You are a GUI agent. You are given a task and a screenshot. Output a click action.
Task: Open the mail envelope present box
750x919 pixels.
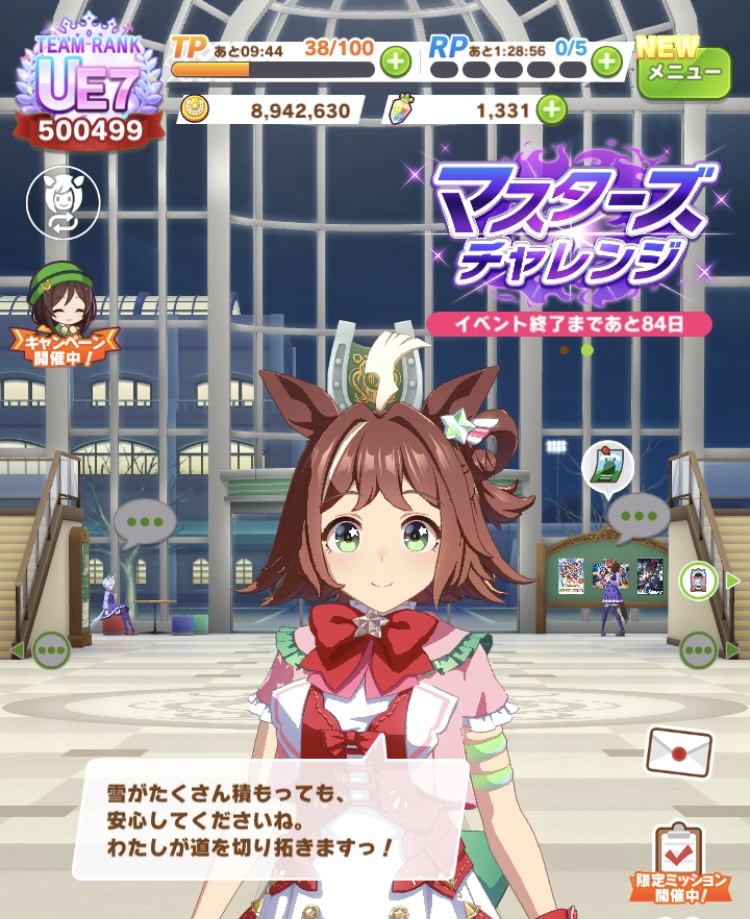[x=678, y=748]
